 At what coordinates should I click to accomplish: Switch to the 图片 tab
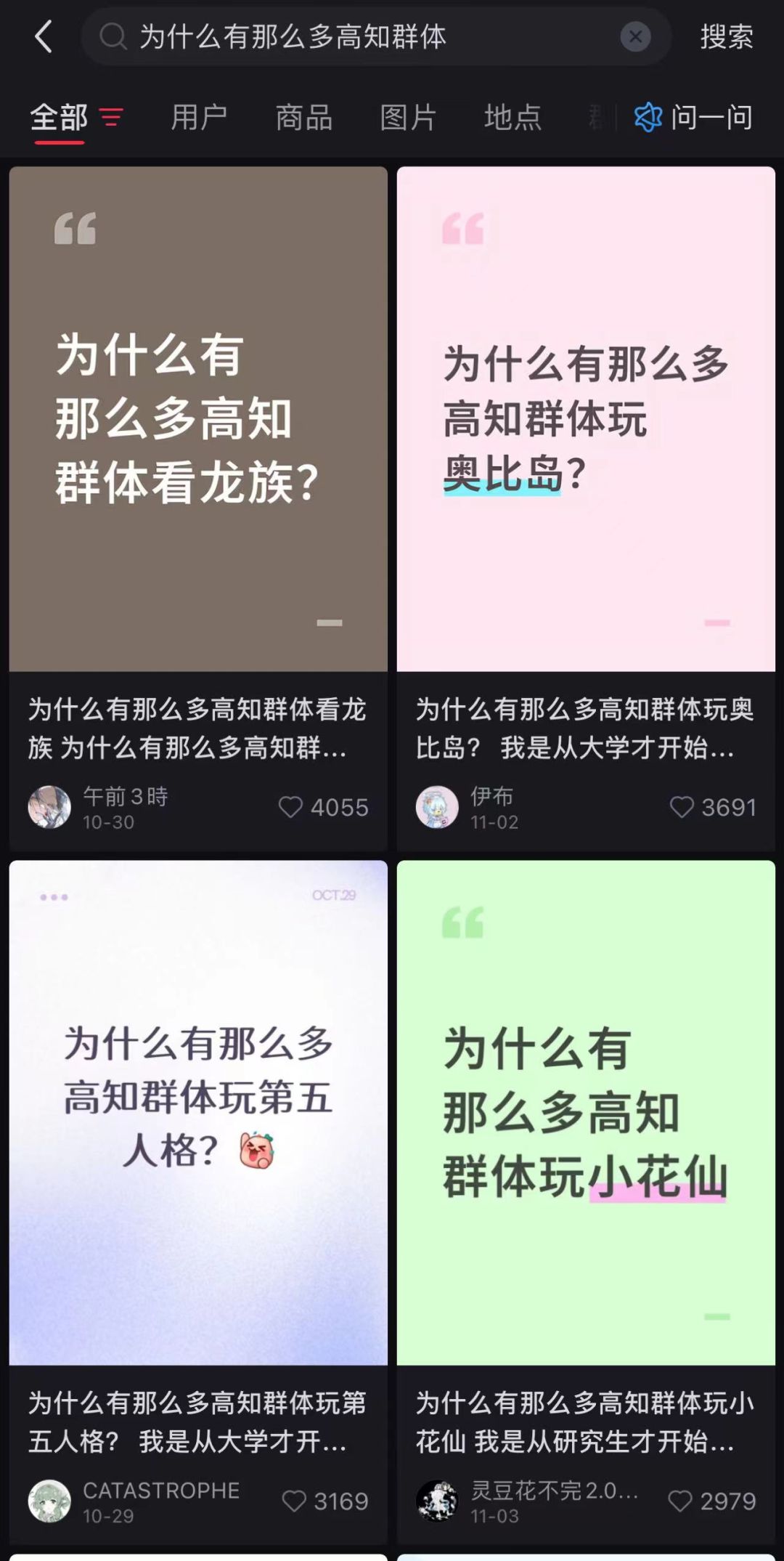click(x=409, y=117)
